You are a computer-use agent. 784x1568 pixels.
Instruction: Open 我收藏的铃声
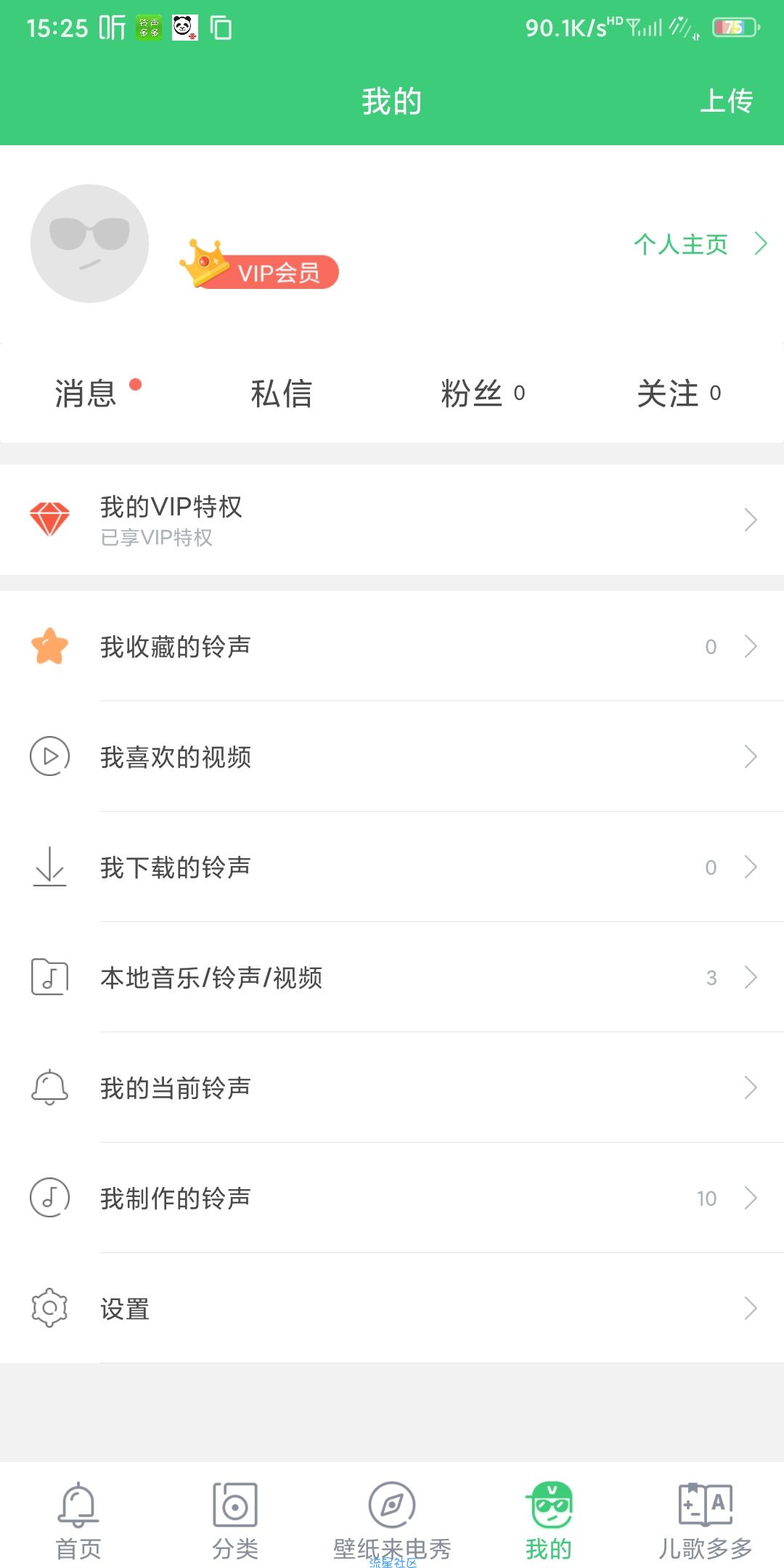[392, 646]
